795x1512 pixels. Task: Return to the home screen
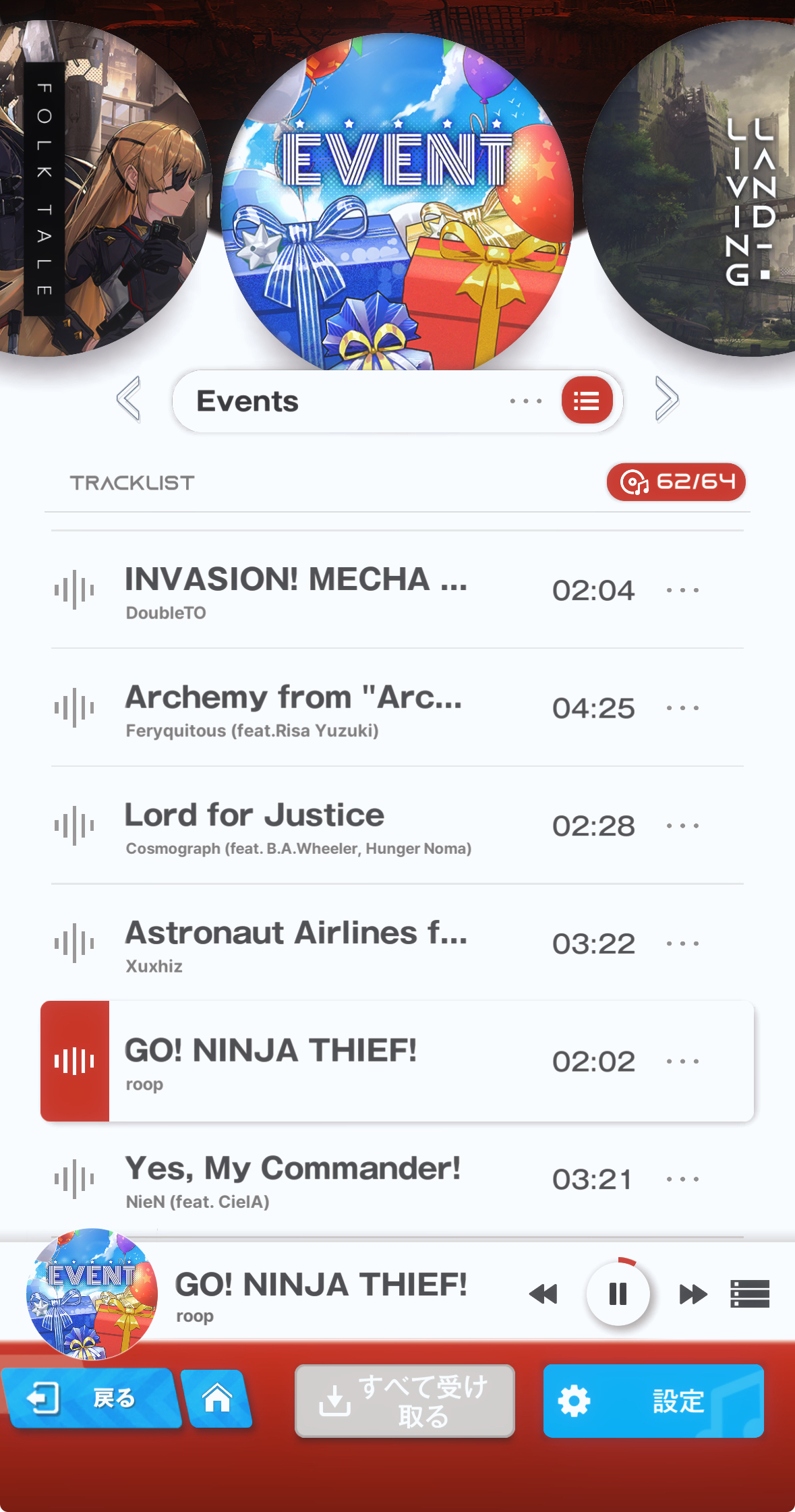click(x=217, y=1399)
